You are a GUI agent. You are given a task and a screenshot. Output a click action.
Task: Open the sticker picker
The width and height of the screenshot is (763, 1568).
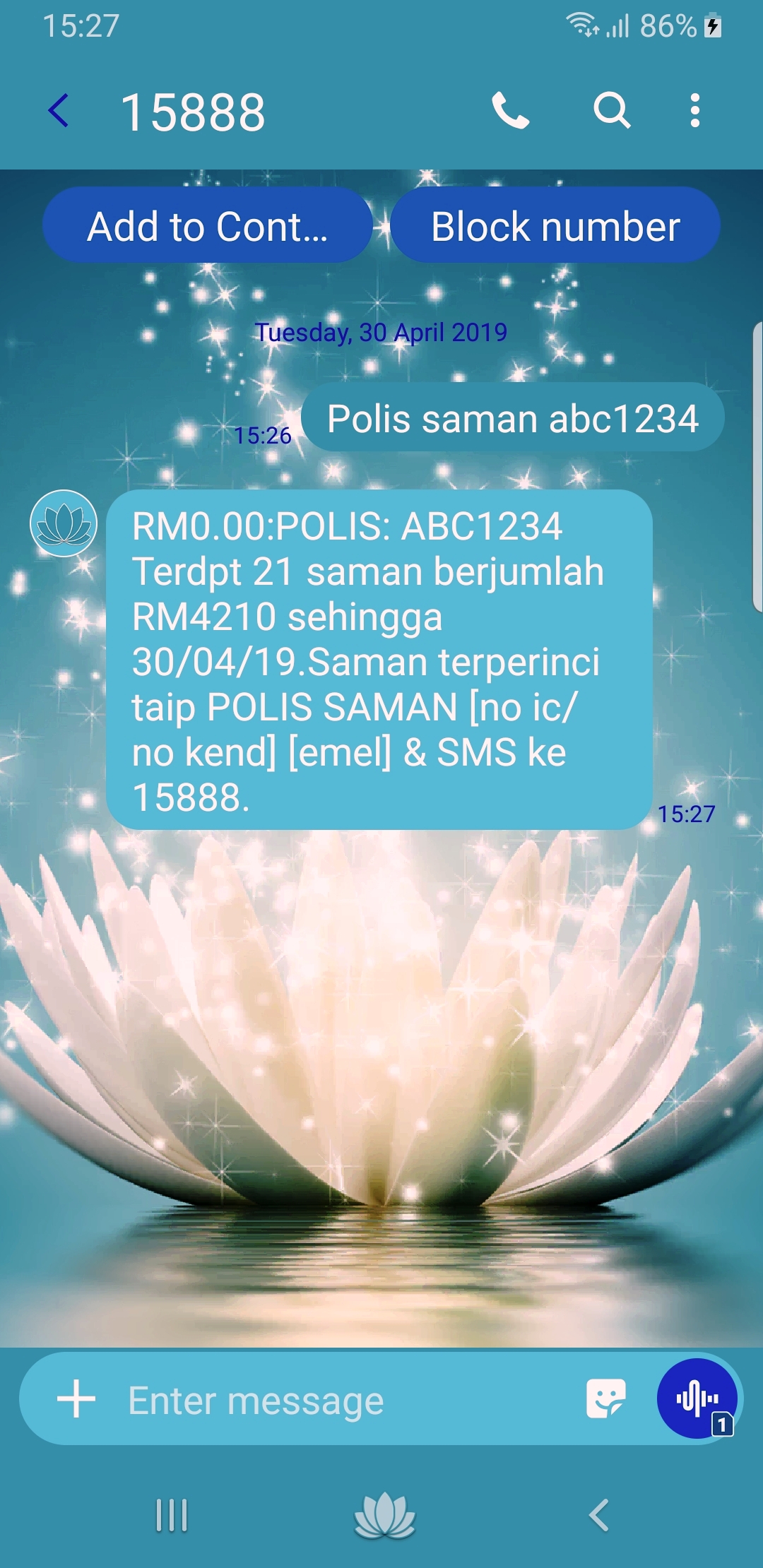coord(605,1399)
